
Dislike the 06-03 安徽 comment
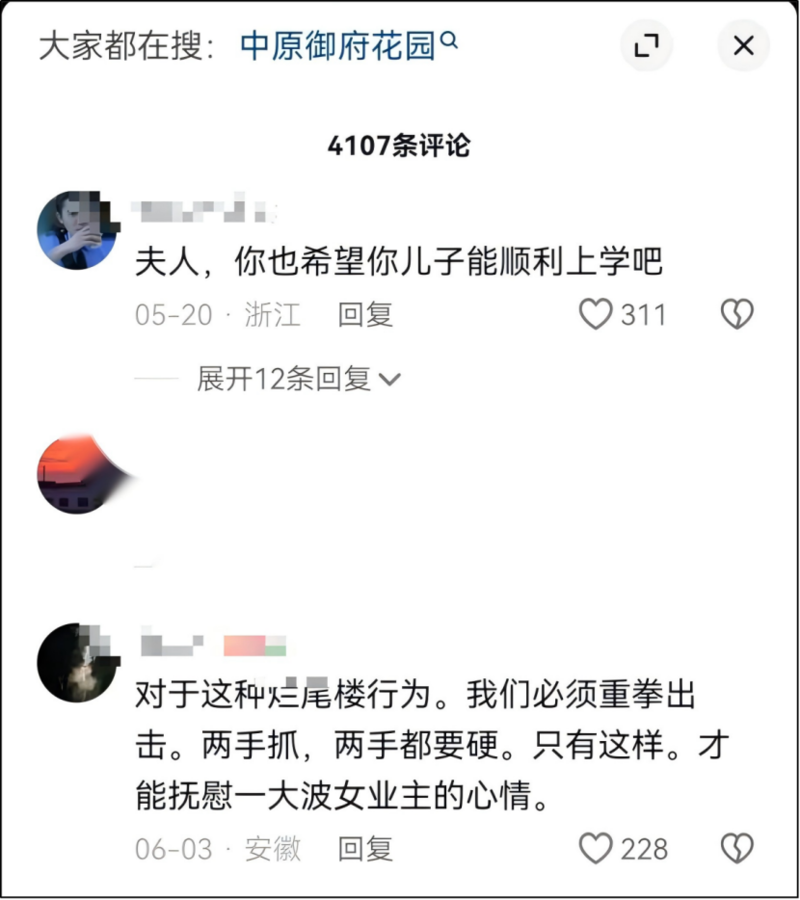point(737,849)
